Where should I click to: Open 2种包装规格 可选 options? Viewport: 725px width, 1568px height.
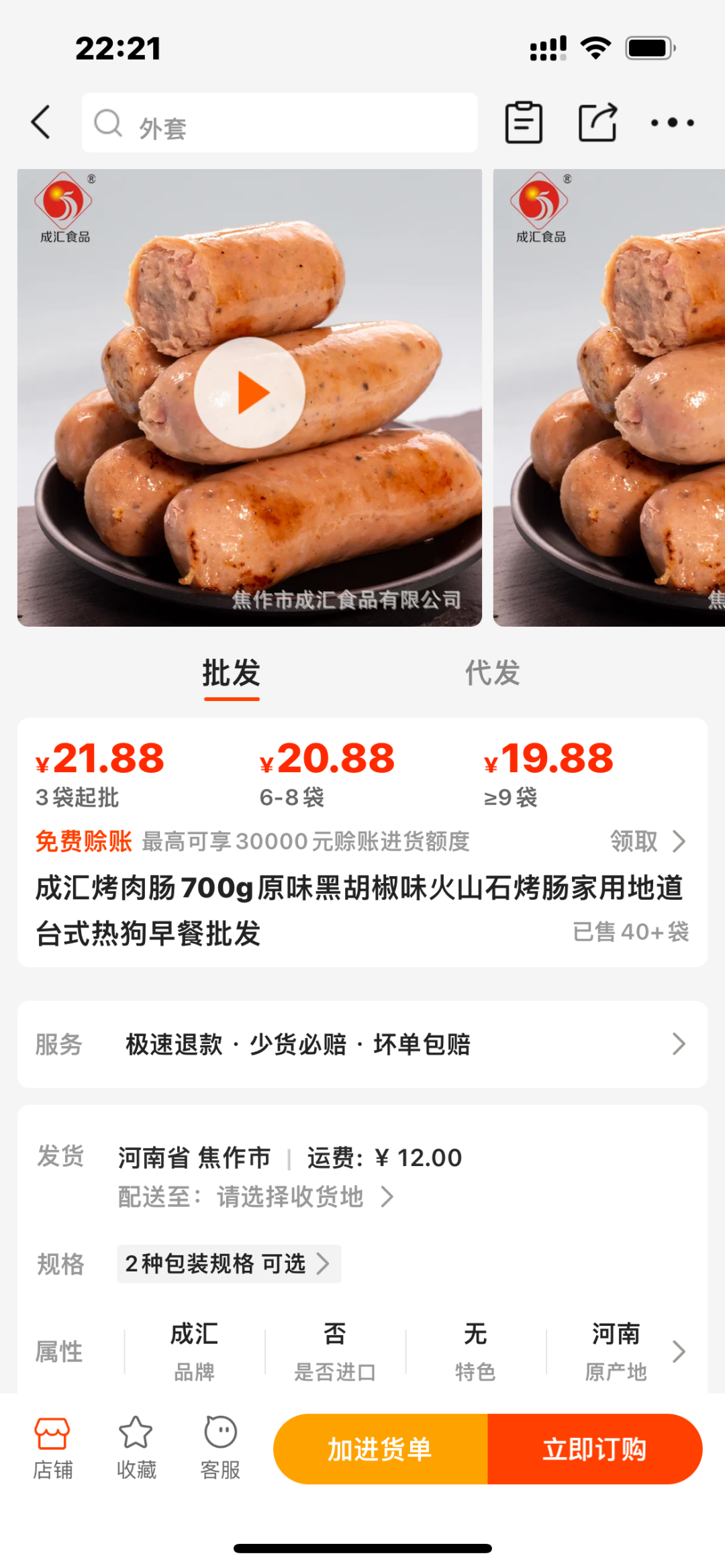pyautogui.click(x=228, y=1263)
